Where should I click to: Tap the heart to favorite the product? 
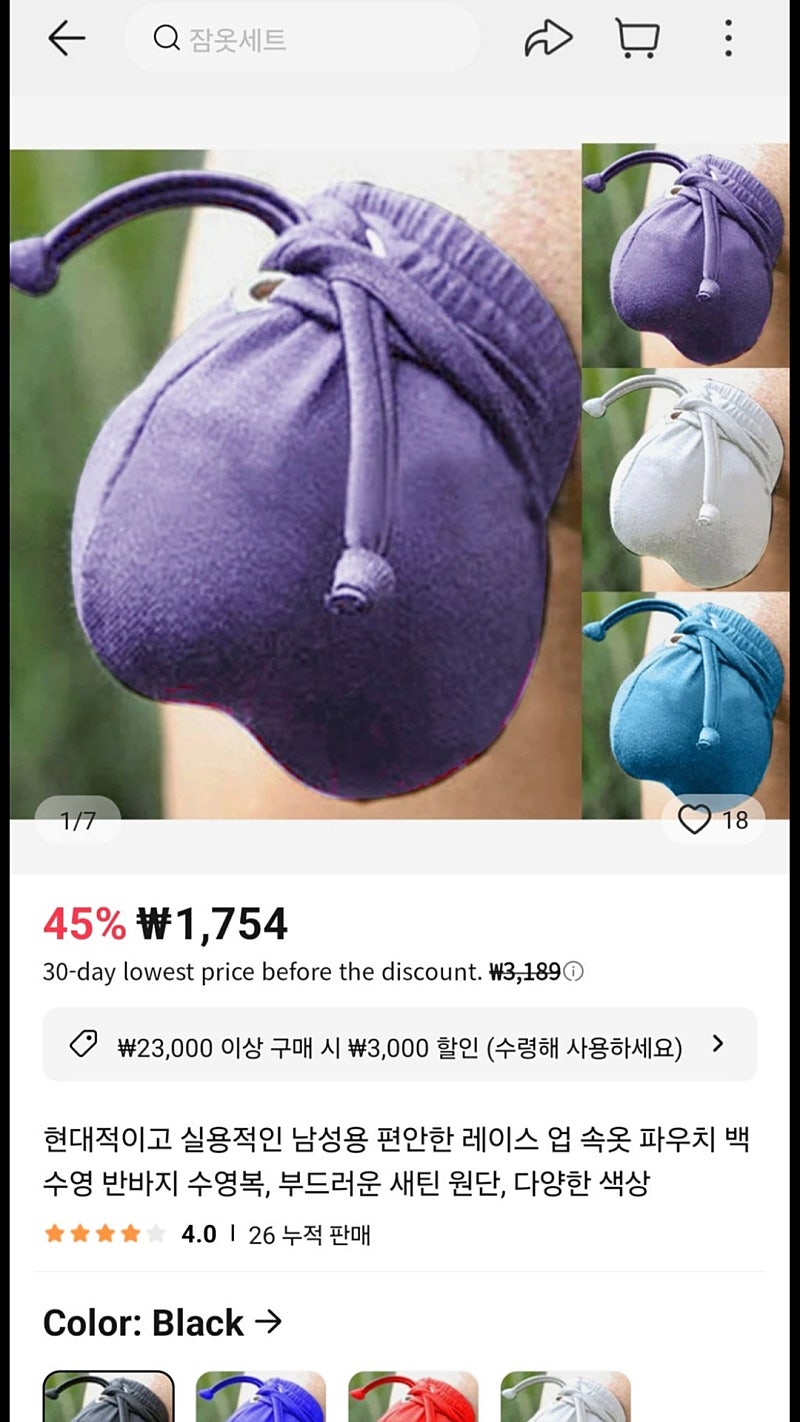click(695, 820)
